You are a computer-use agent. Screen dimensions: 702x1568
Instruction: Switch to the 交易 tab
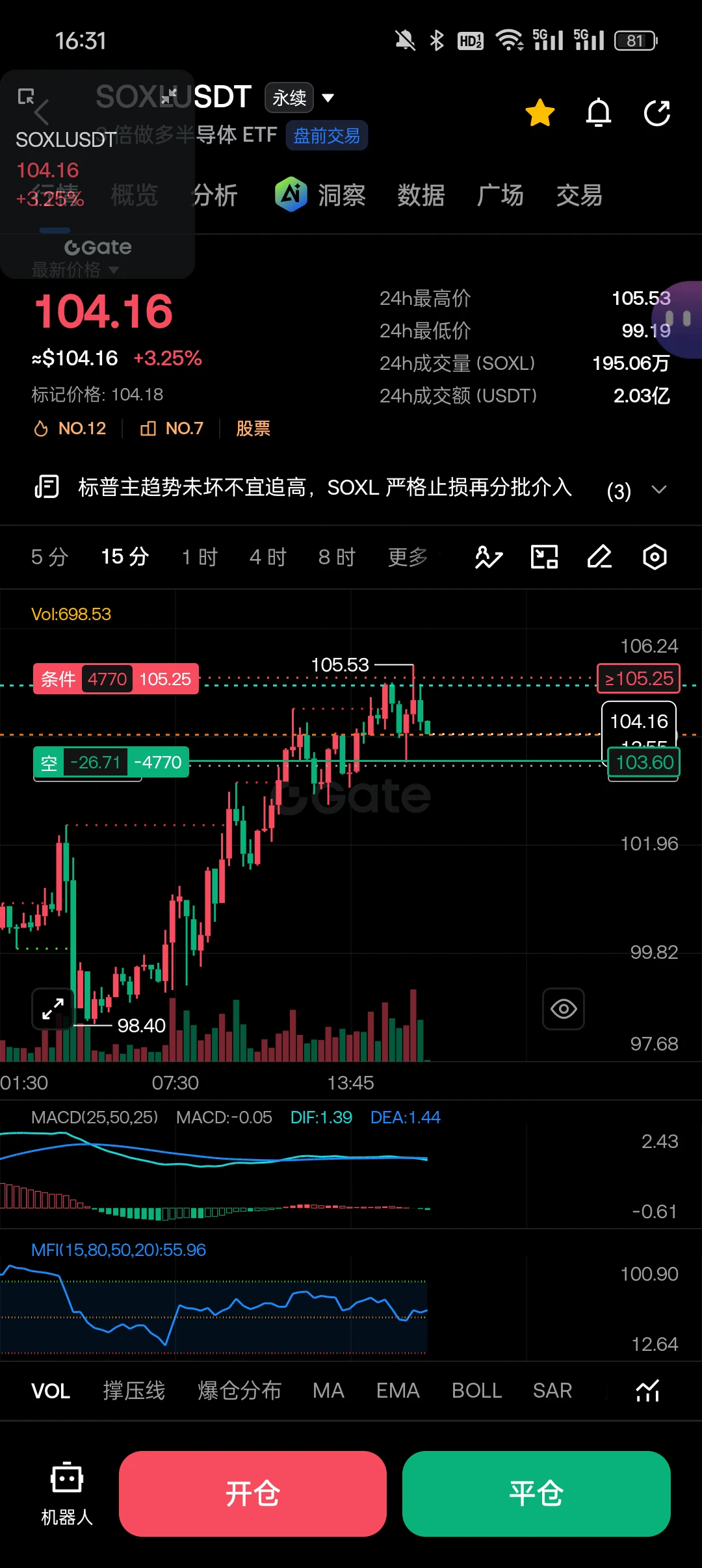(x=579, y=195)
